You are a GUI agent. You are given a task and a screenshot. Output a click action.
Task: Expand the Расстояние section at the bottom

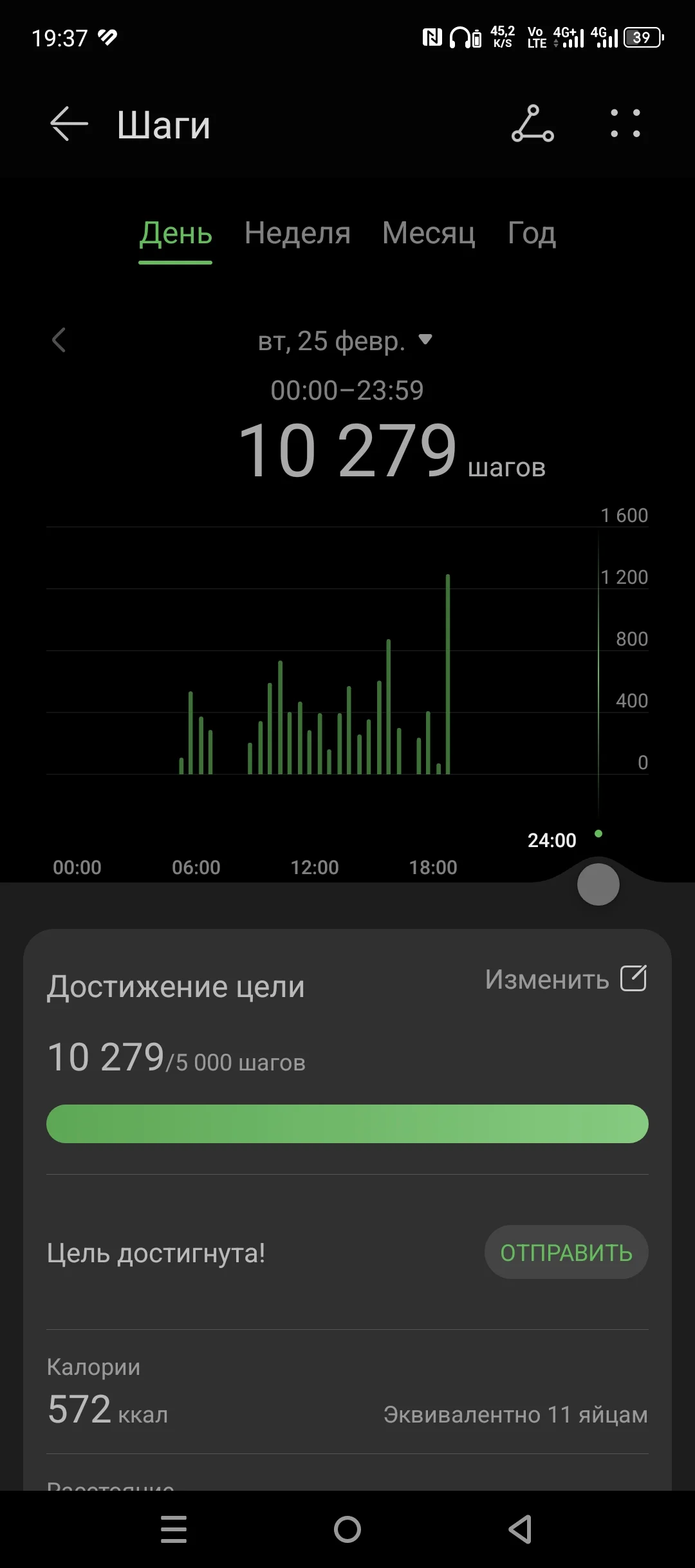tap(109, 1487)
